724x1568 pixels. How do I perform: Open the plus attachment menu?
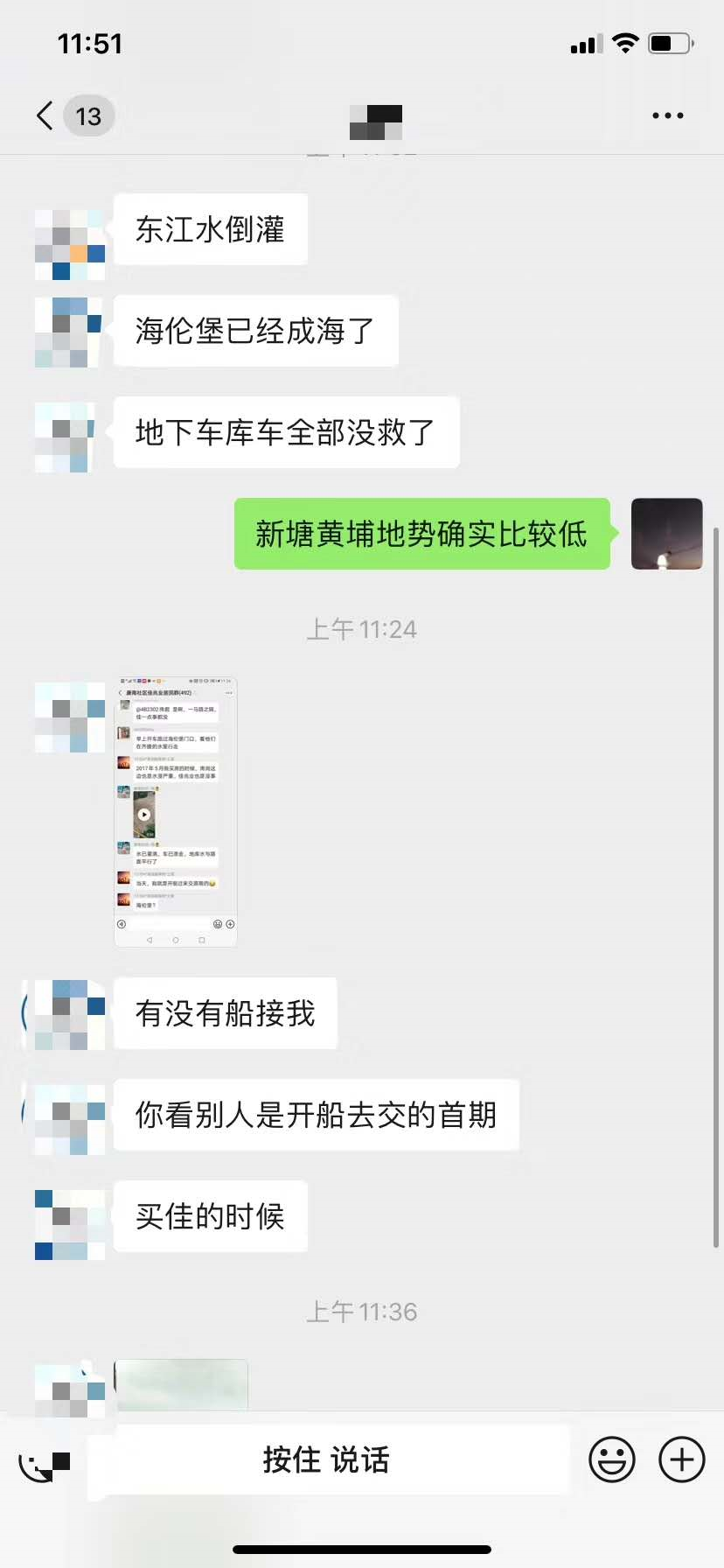pos(682,1459)
